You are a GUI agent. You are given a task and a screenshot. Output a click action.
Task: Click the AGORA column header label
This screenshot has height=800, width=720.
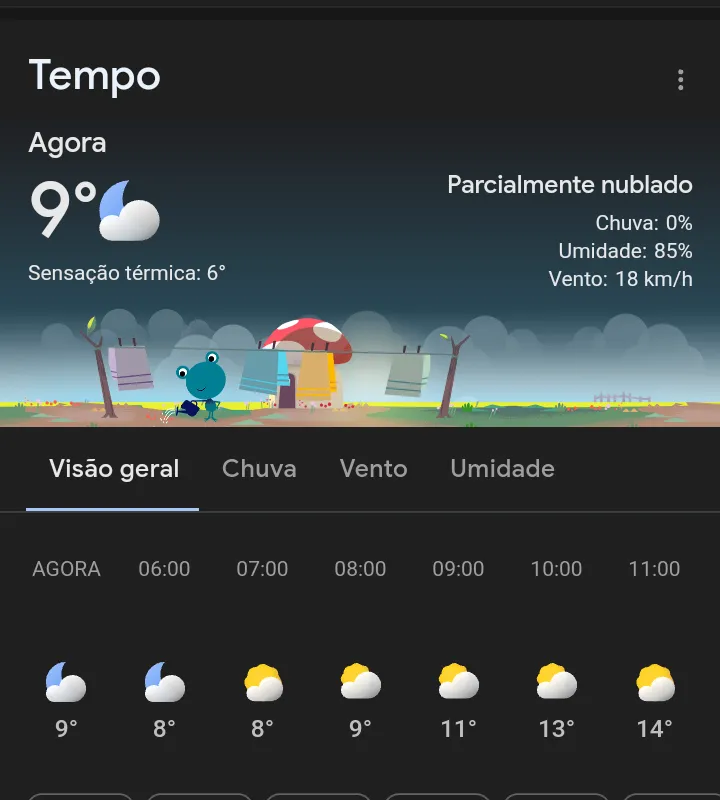(66, 569)
